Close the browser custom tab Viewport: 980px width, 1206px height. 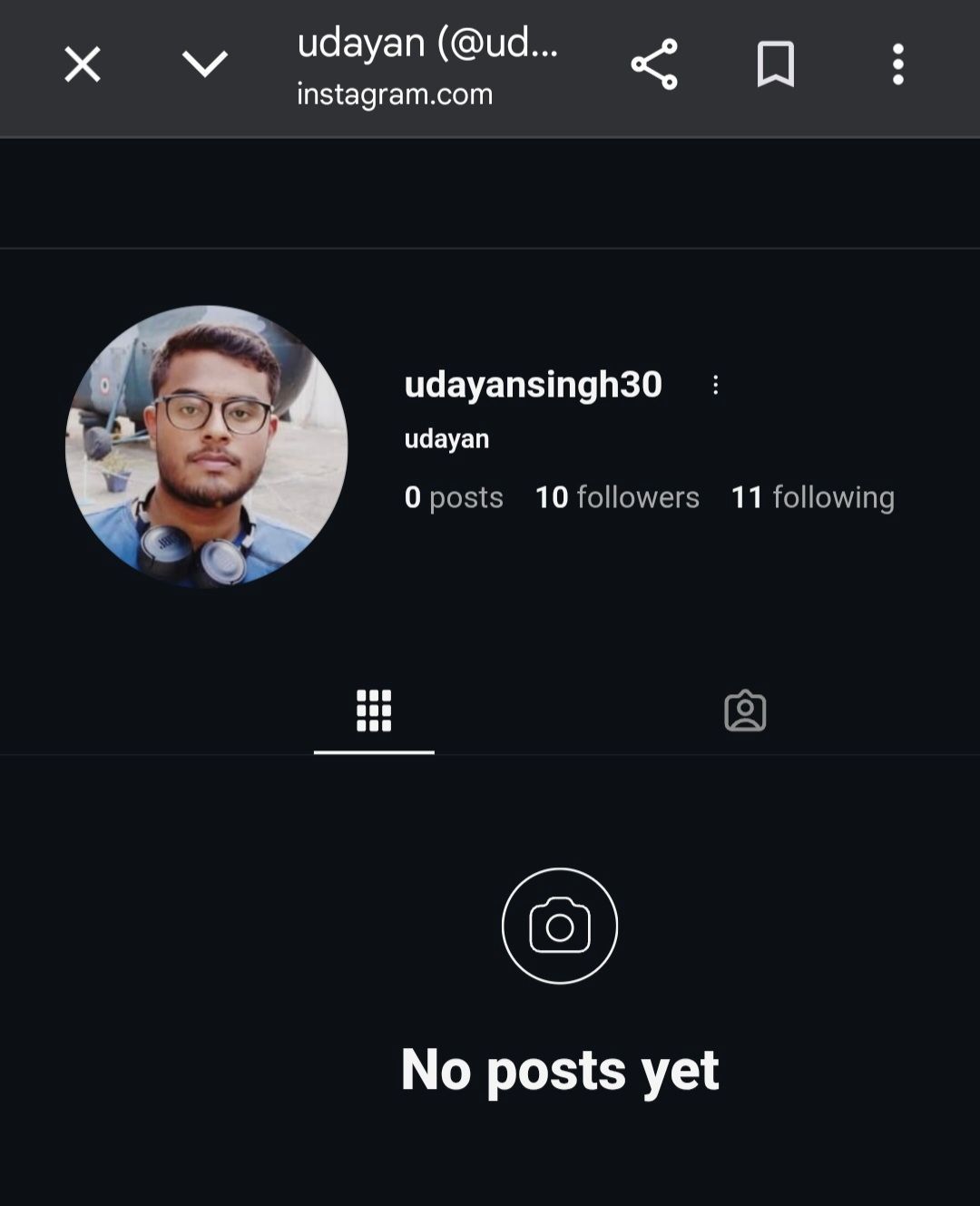coord(82,65)
